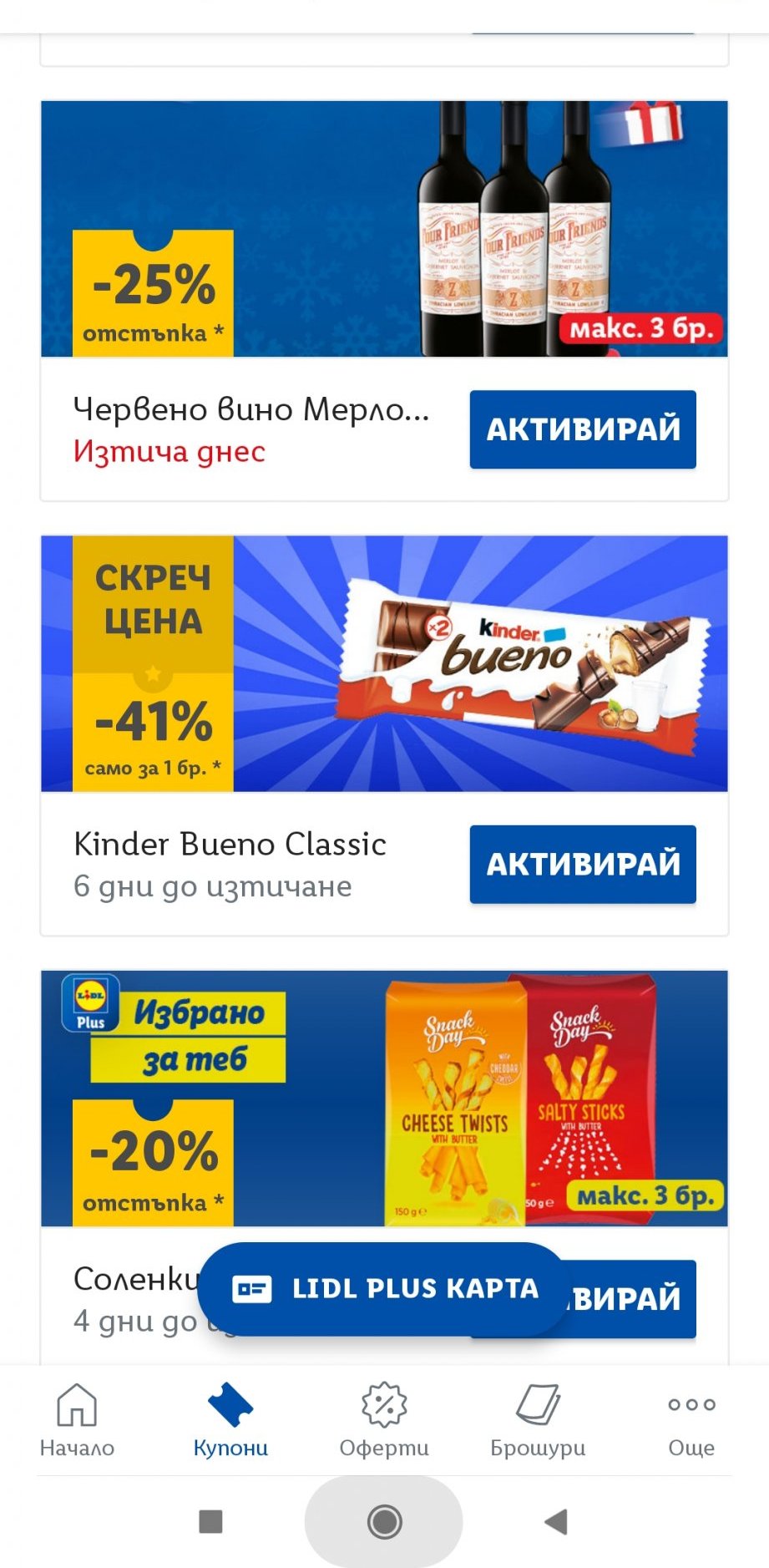The height and width of the screenshot is (1568, 769).
Task: Switch to the Оферти tab
Action: click(384, 1420)
